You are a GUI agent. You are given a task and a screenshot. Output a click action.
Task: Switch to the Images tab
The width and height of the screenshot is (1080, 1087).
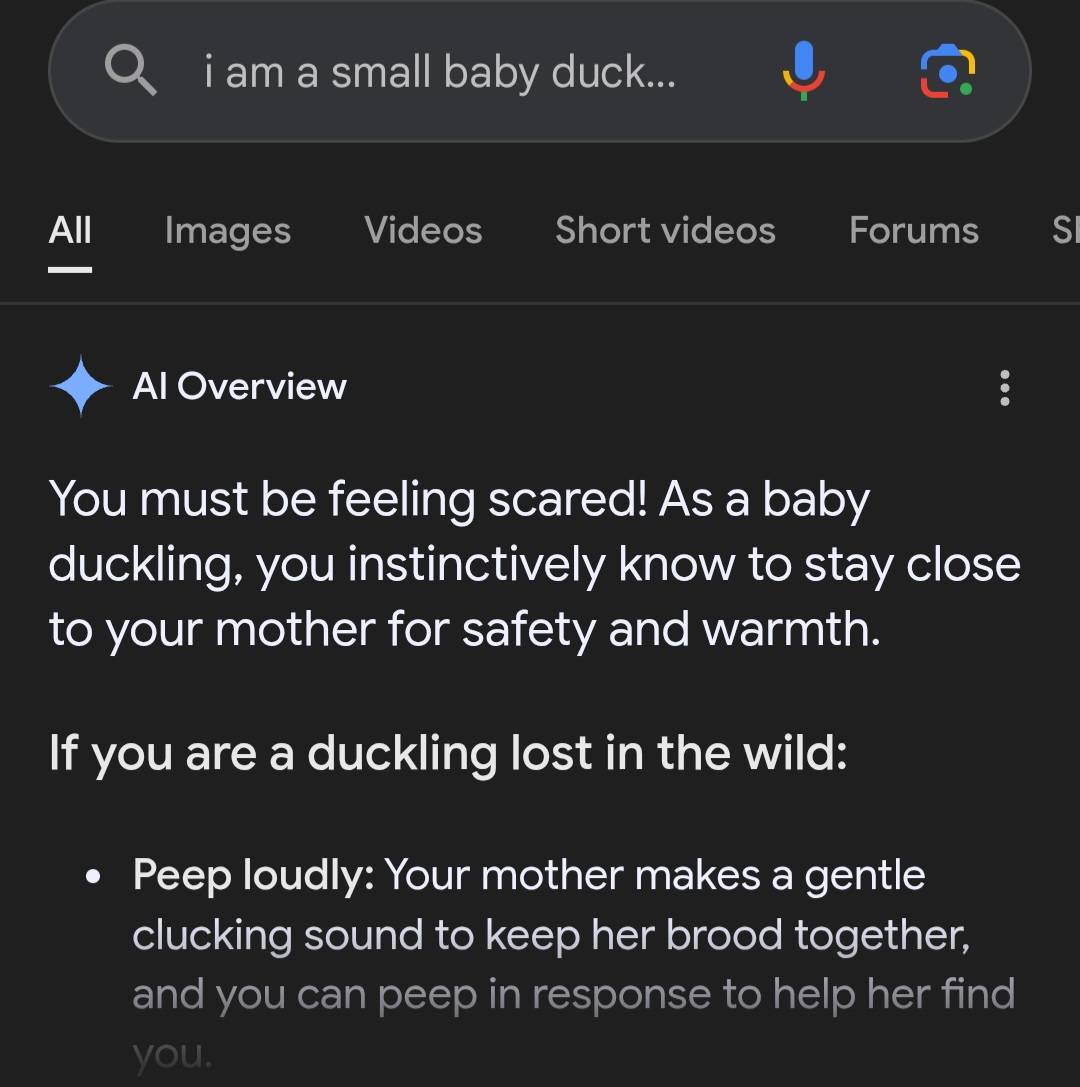[x=227, y=231]
